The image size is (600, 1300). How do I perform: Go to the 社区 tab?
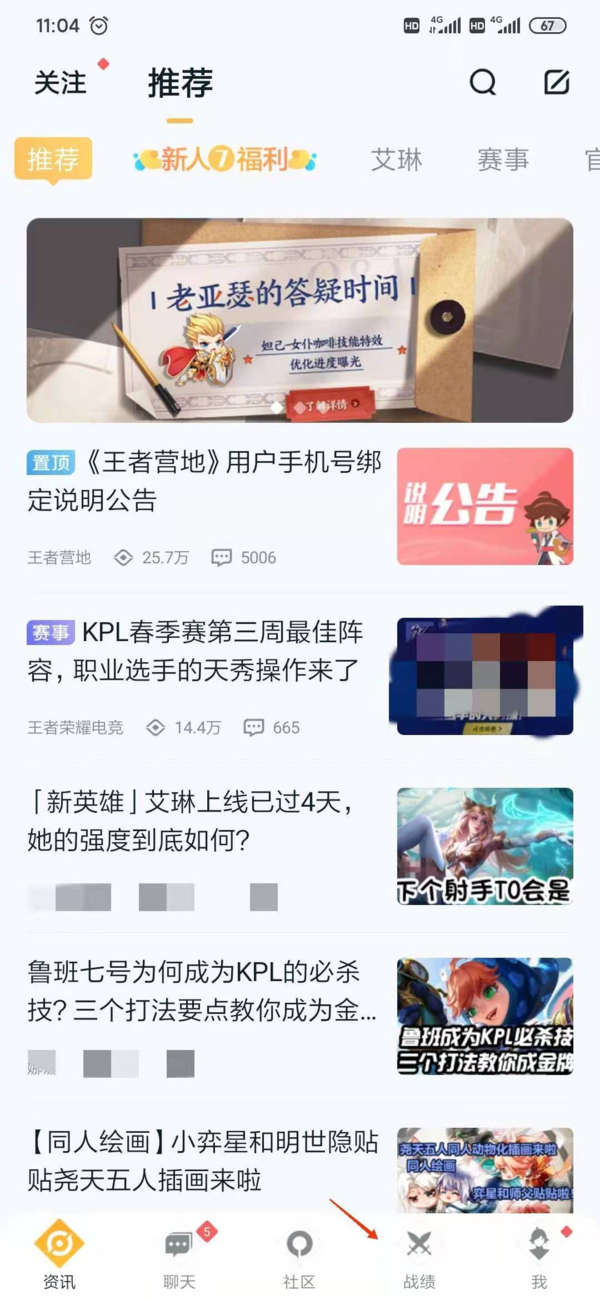(x=299, y=1256)
